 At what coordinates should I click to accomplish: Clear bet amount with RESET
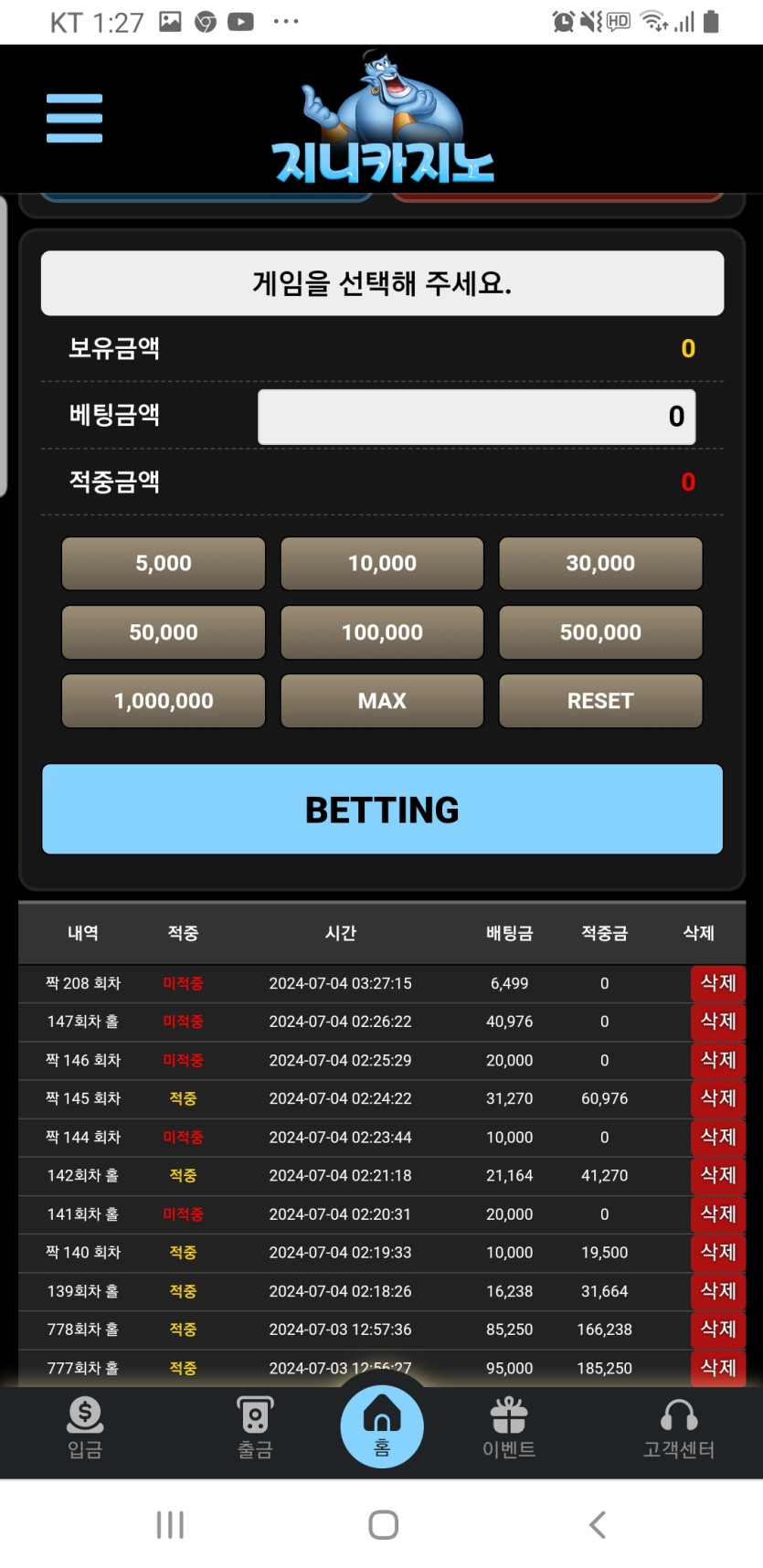600,701
